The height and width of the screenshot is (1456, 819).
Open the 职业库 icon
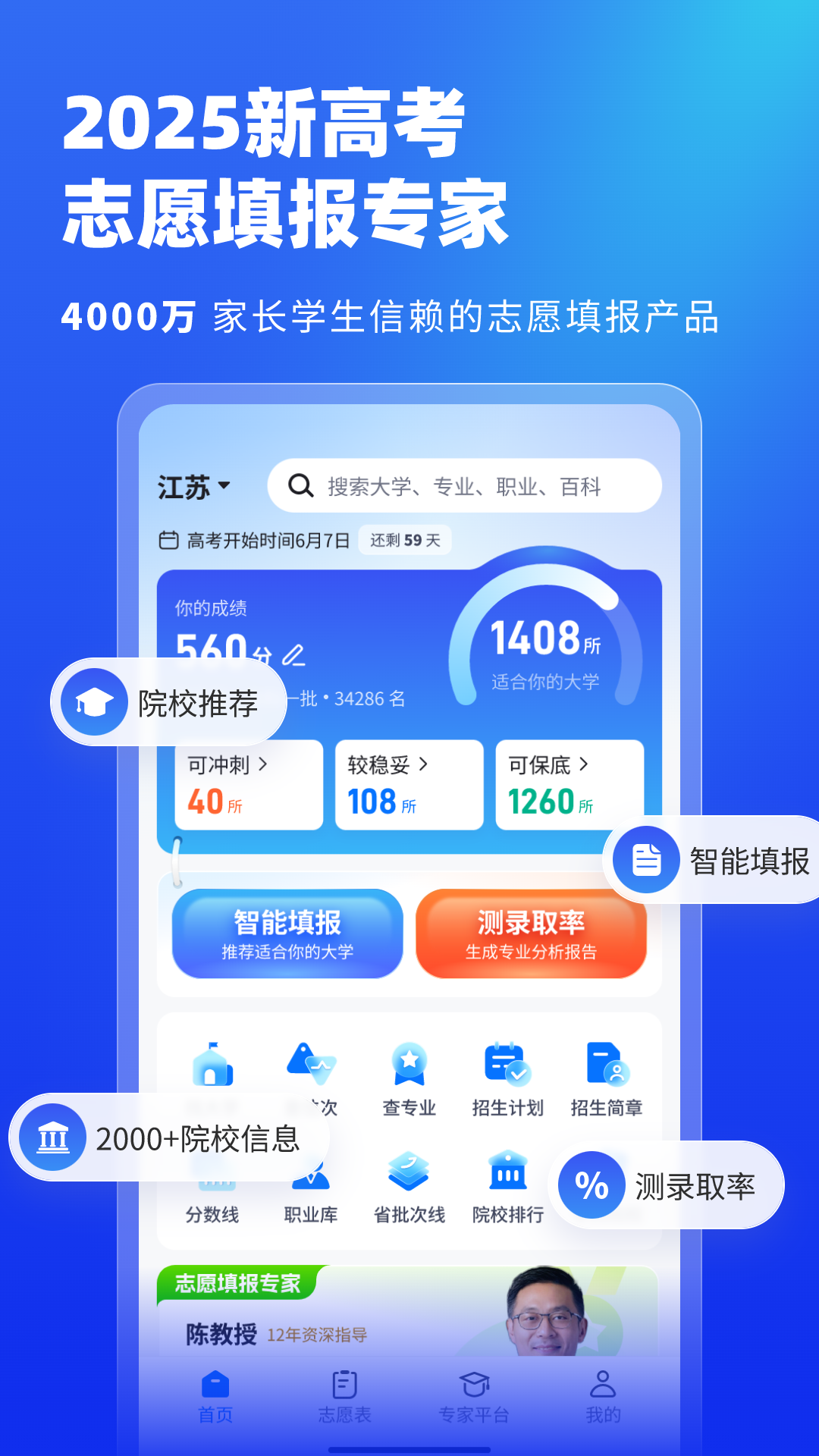pyautogui.click(x=311, y=1177)
